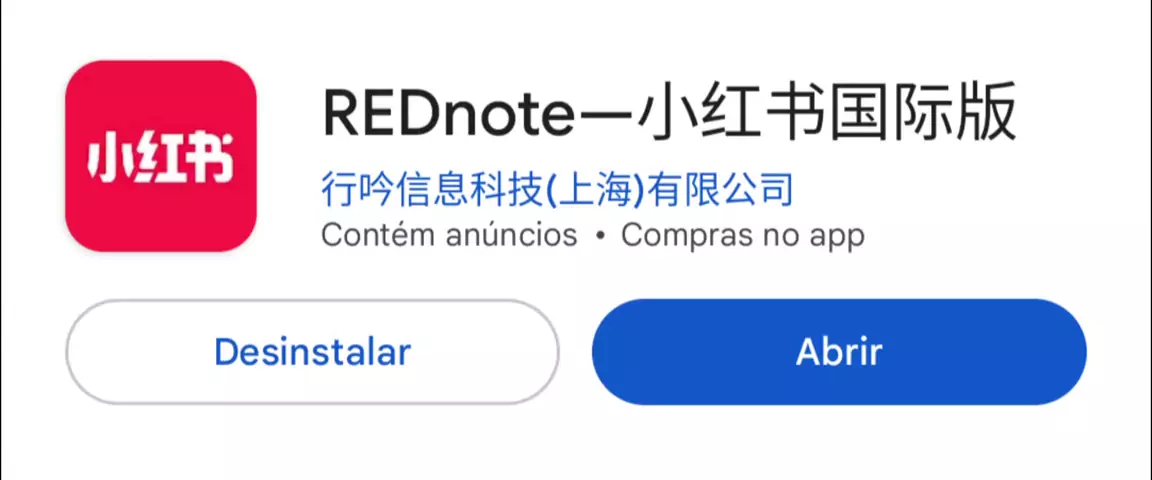Open developer link 行吟信息科技(上海)有限公司
The width and height of the screenshot is (1152, 480).
pyautogui.click(x=557, y=189)
